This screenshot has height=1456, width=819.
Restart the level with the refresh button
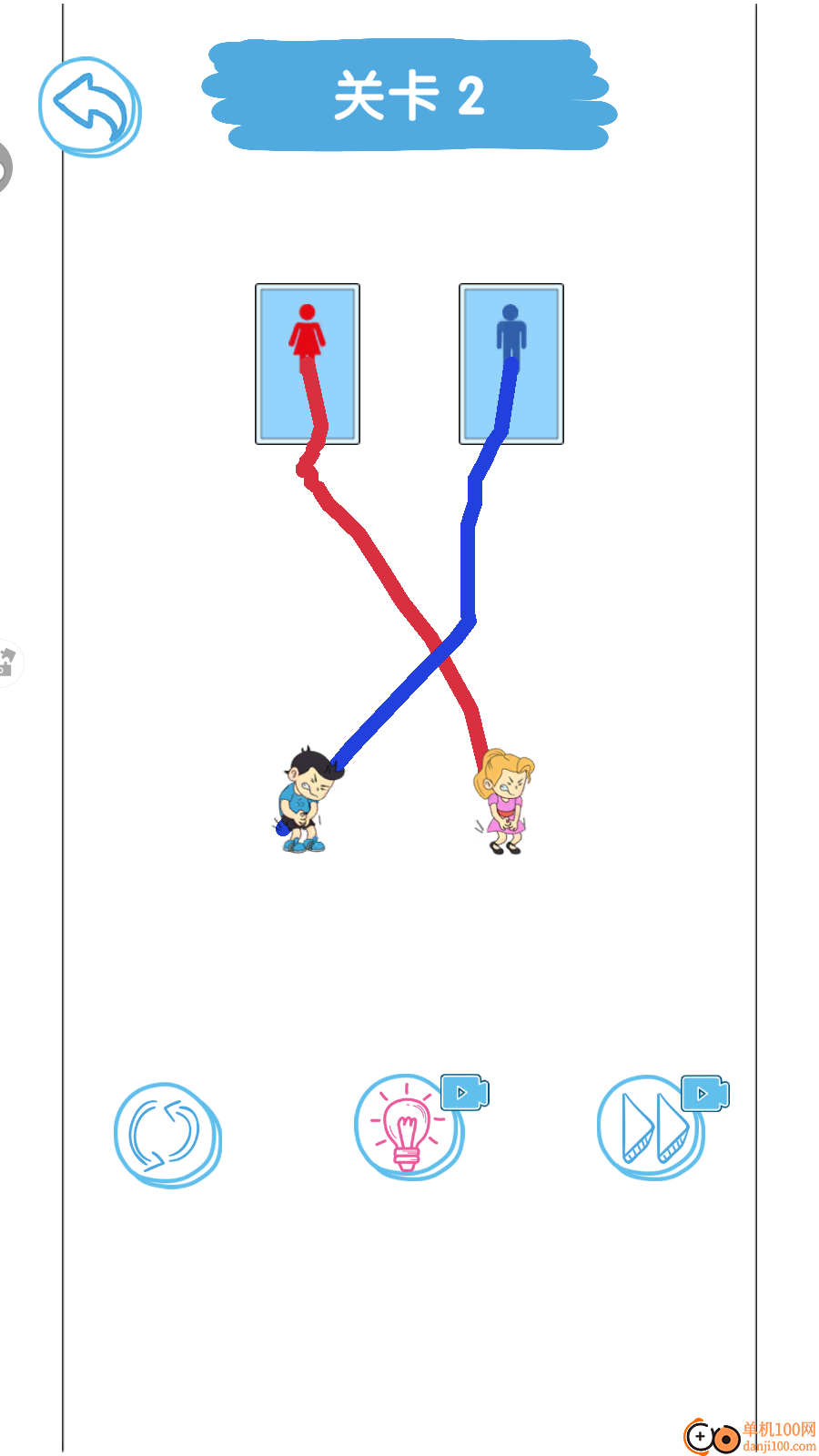(x=167, y=1134)
